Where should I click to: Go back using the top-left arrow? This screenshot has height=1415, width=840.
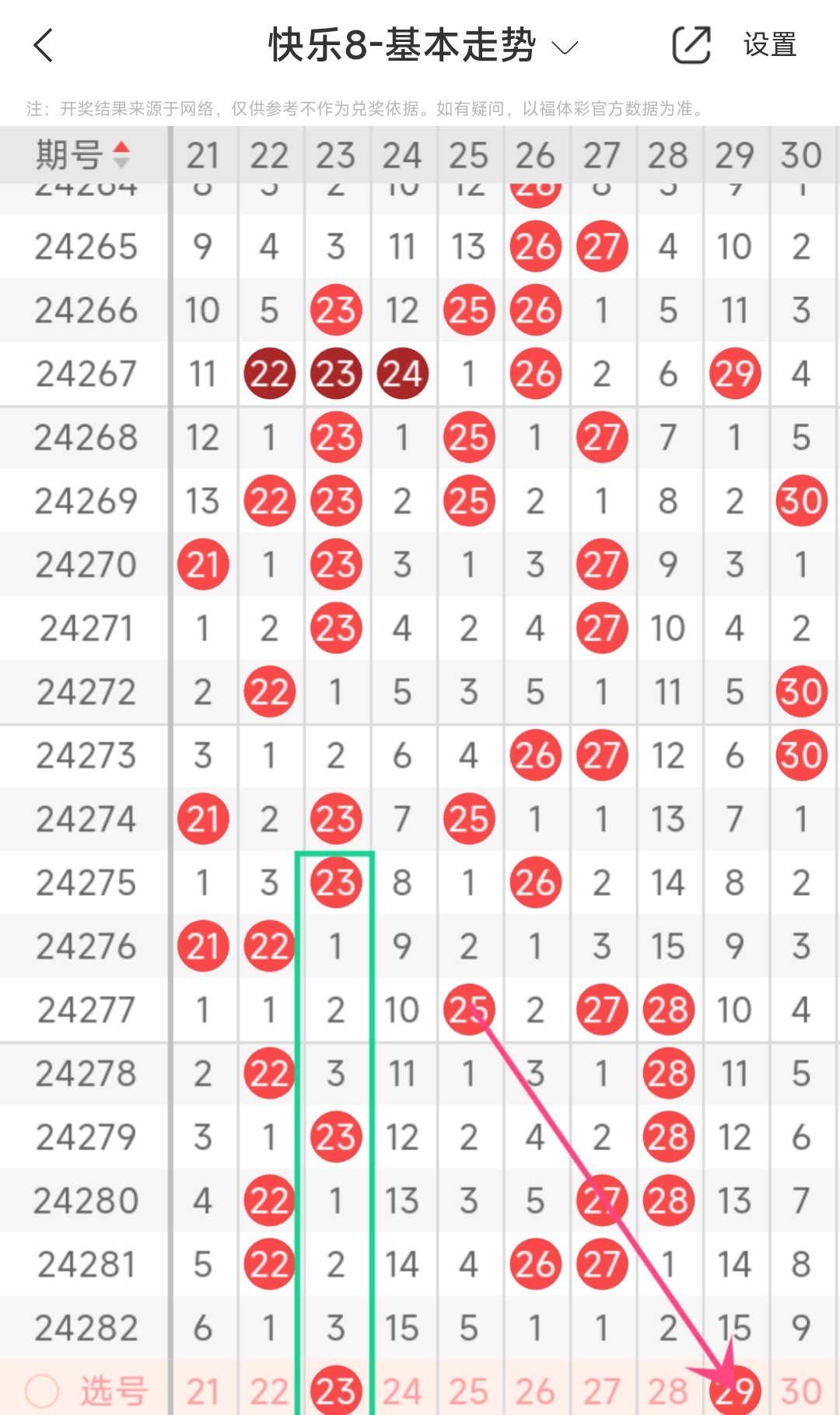[44, 45]
